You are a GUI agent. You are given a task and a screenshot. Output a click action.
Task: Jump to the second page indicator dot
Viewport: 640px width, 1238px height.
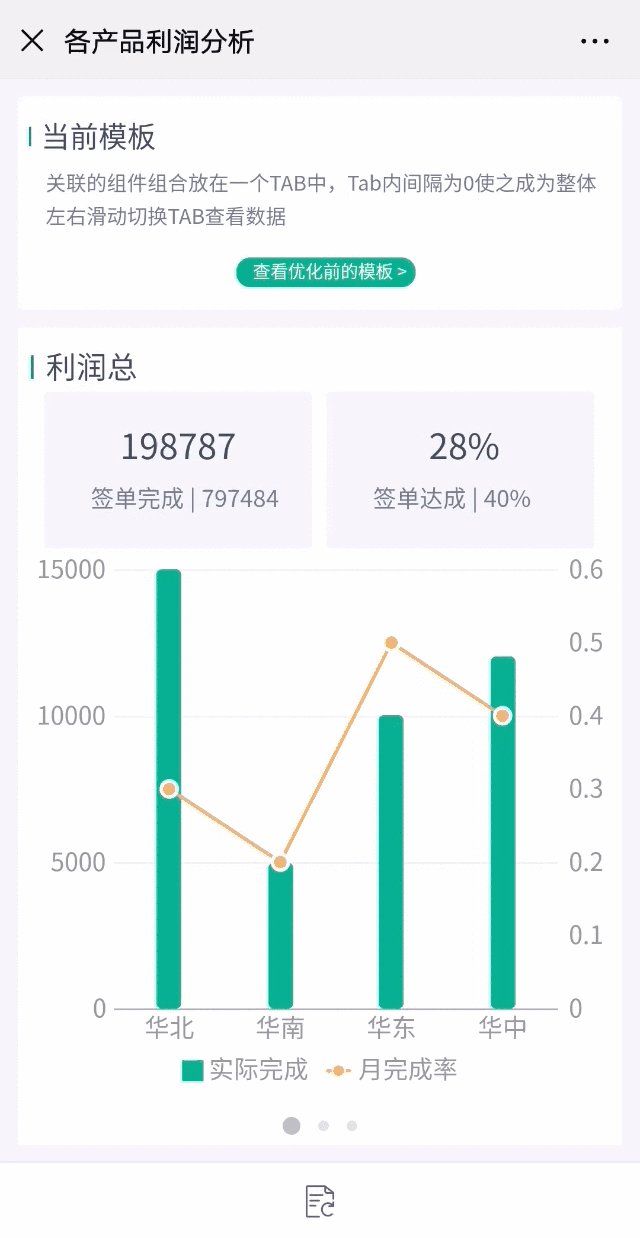coord(323,1126)
